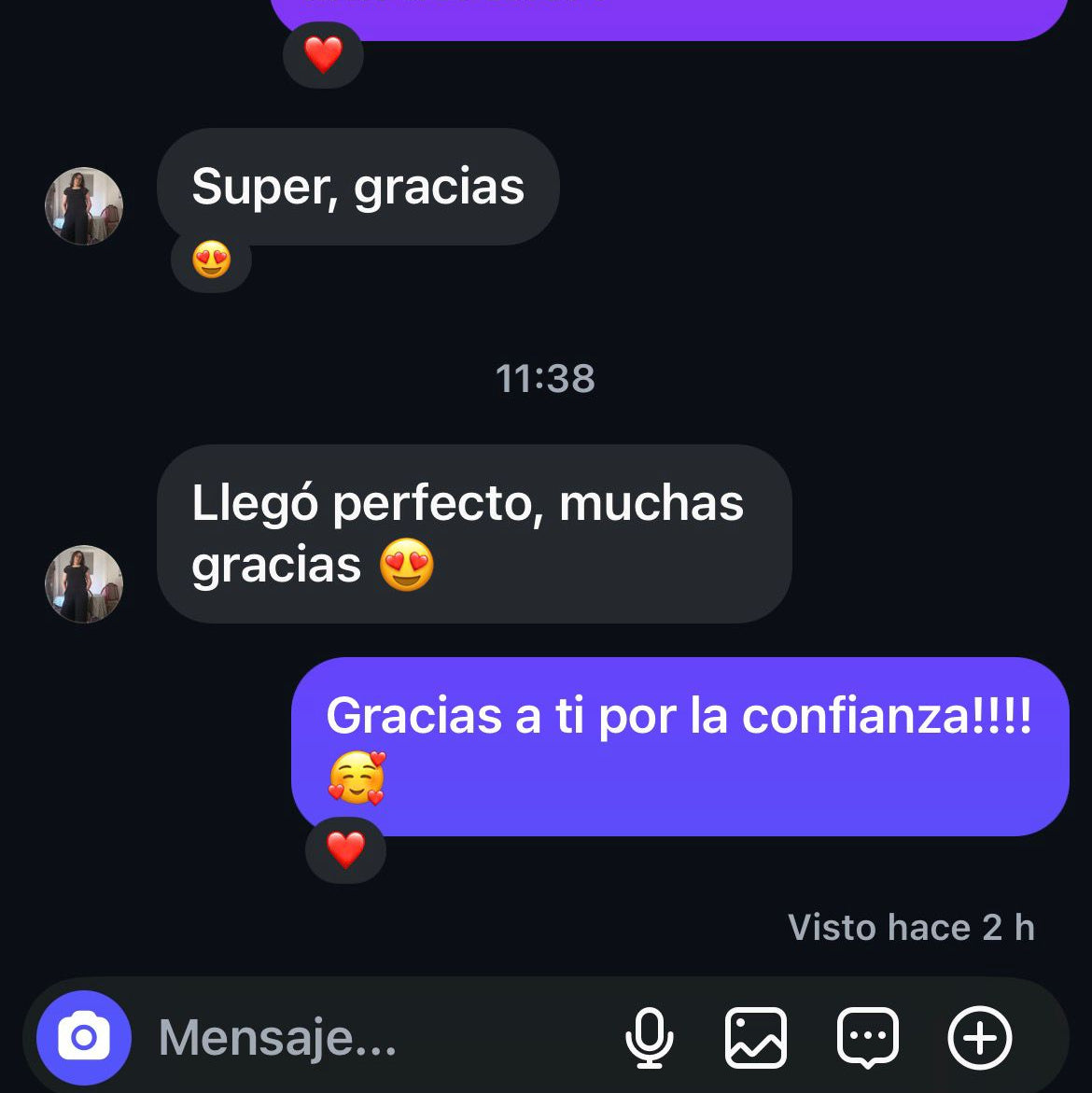Tap the Mensaje text field

(x=376, y=1037)
